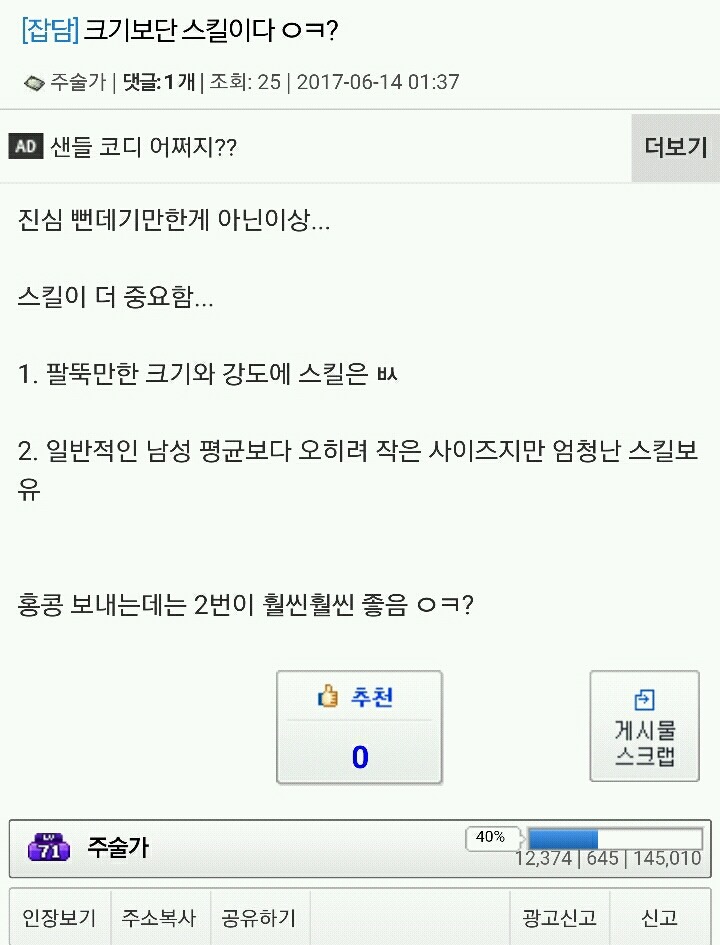The width and height of the screenshot is (720, 945).
Task: Open the 주술가 level 71 user card
Action: click(x=117, y=848)
